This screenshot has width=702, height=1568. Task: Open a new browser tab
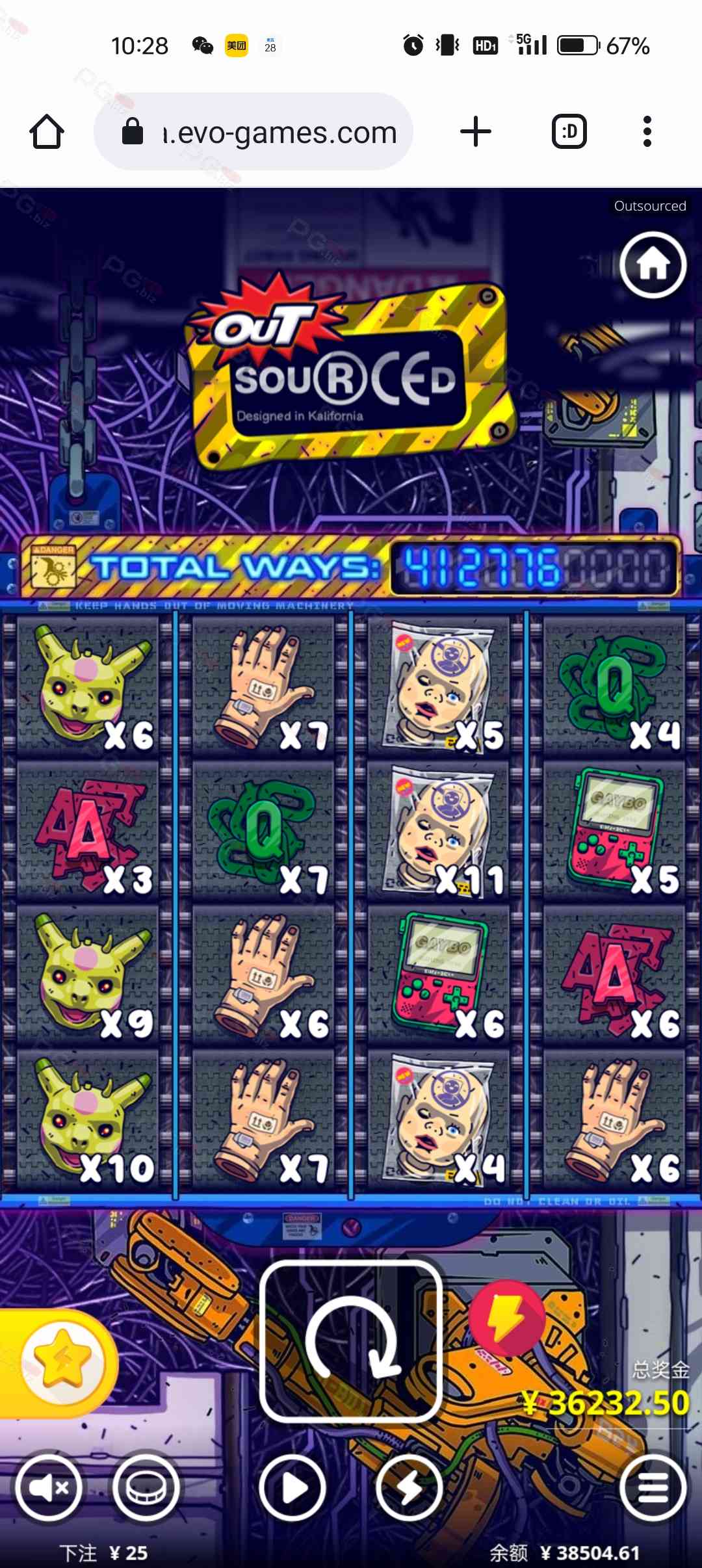[x=476, y=132]
